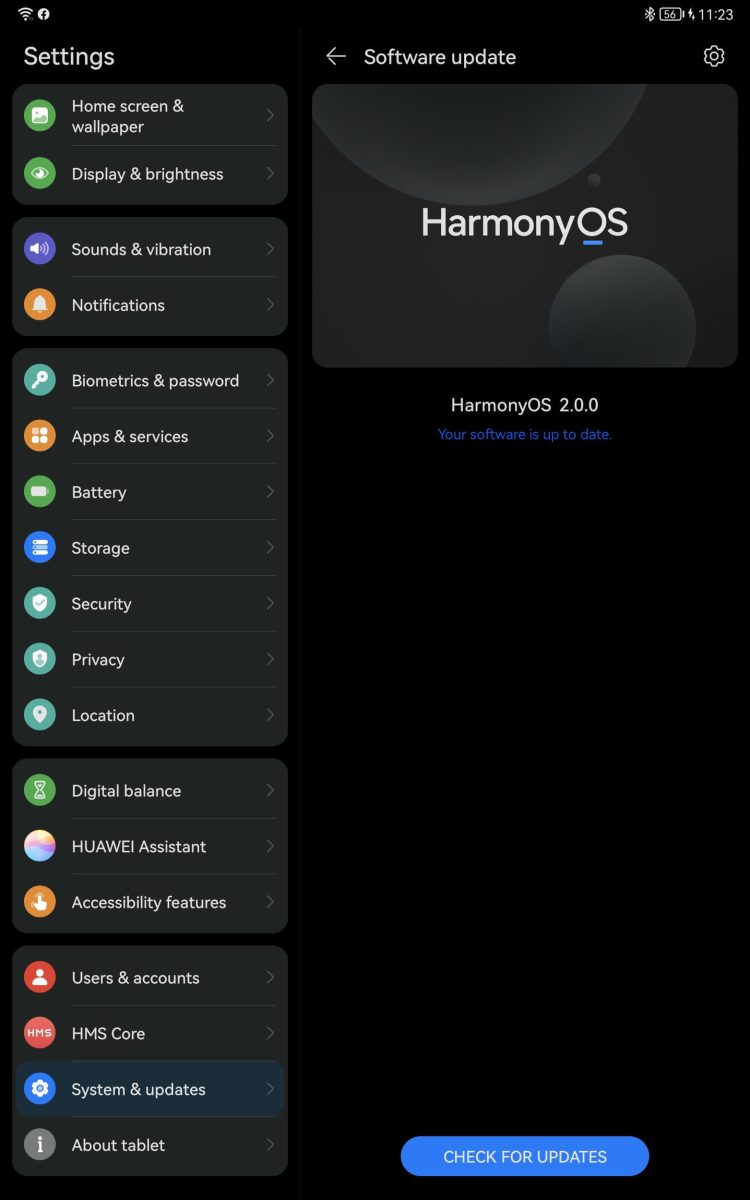Open Users & accounts
This screenshot has width=750, height=1200.
coord(150,978)
